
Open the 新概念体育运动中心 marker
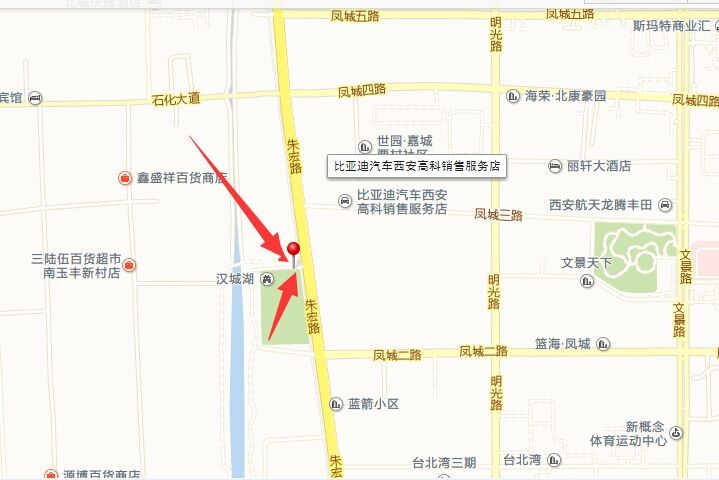(x=679, y=433)
